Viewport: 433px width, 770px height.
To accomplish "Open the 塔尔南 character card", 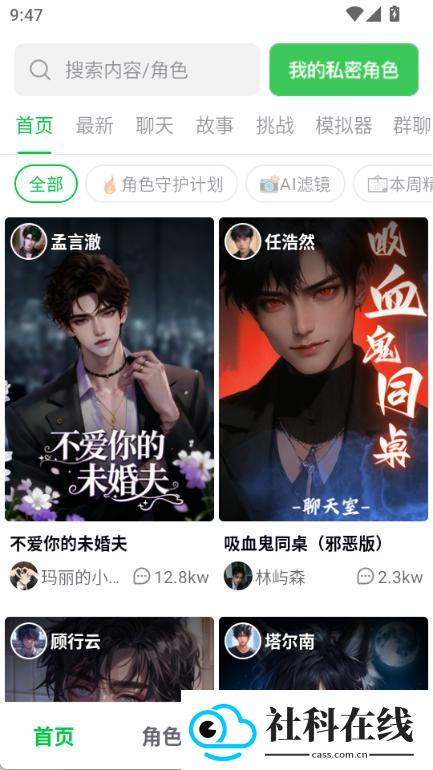I will [324, 654].
